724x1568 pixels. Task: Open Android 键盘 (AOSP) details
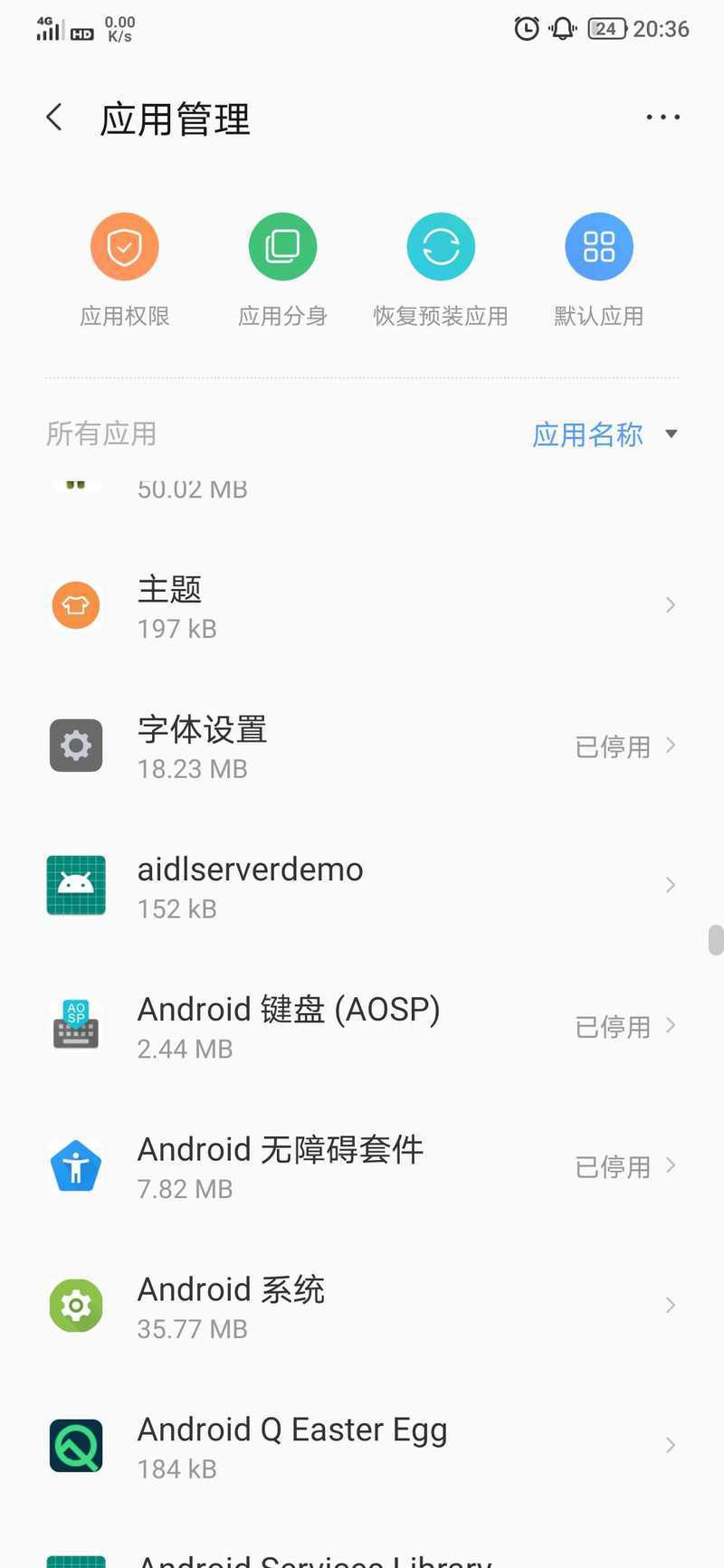pyautogui.click(x=362, y=1025)
